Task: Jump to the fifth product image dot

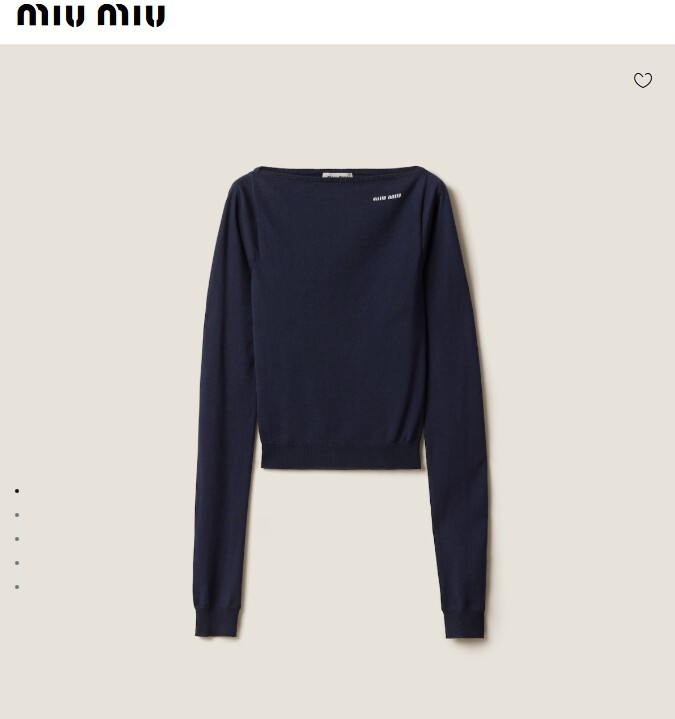Action: (17, 587)
